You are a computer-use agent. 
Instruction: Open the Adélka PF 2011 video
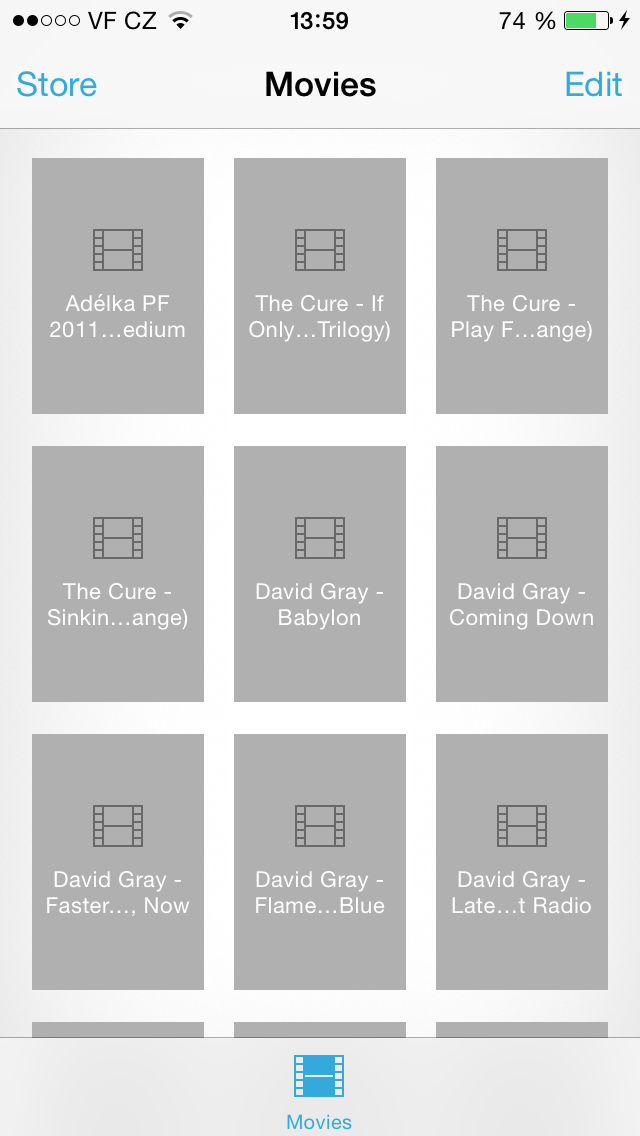tap(117, 285)
